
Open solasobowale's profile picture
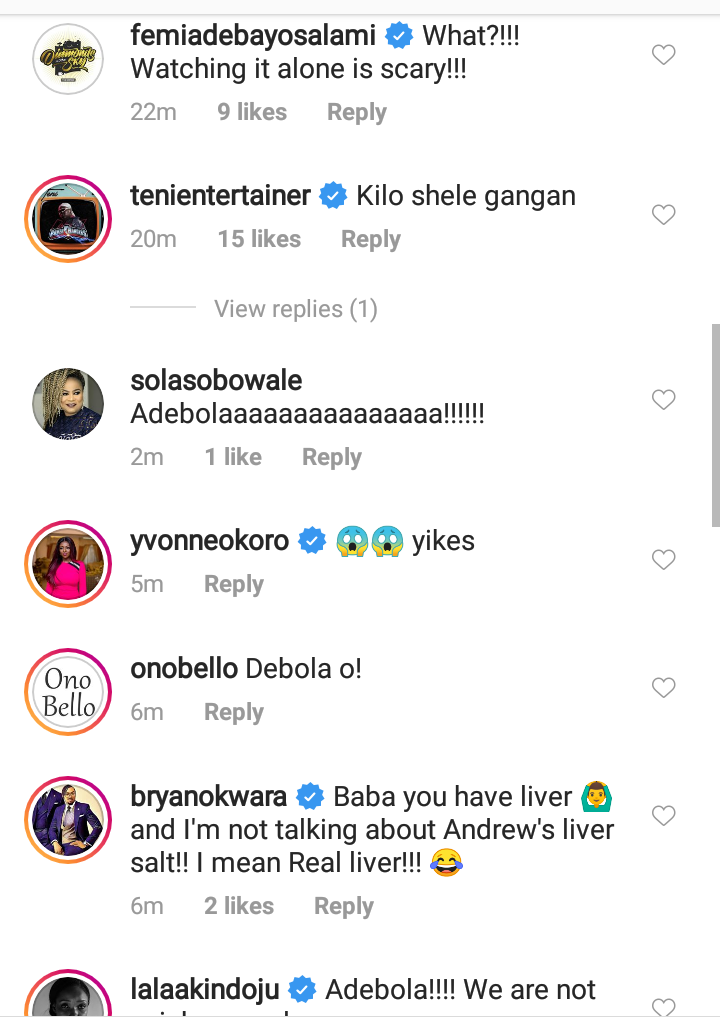68,403
